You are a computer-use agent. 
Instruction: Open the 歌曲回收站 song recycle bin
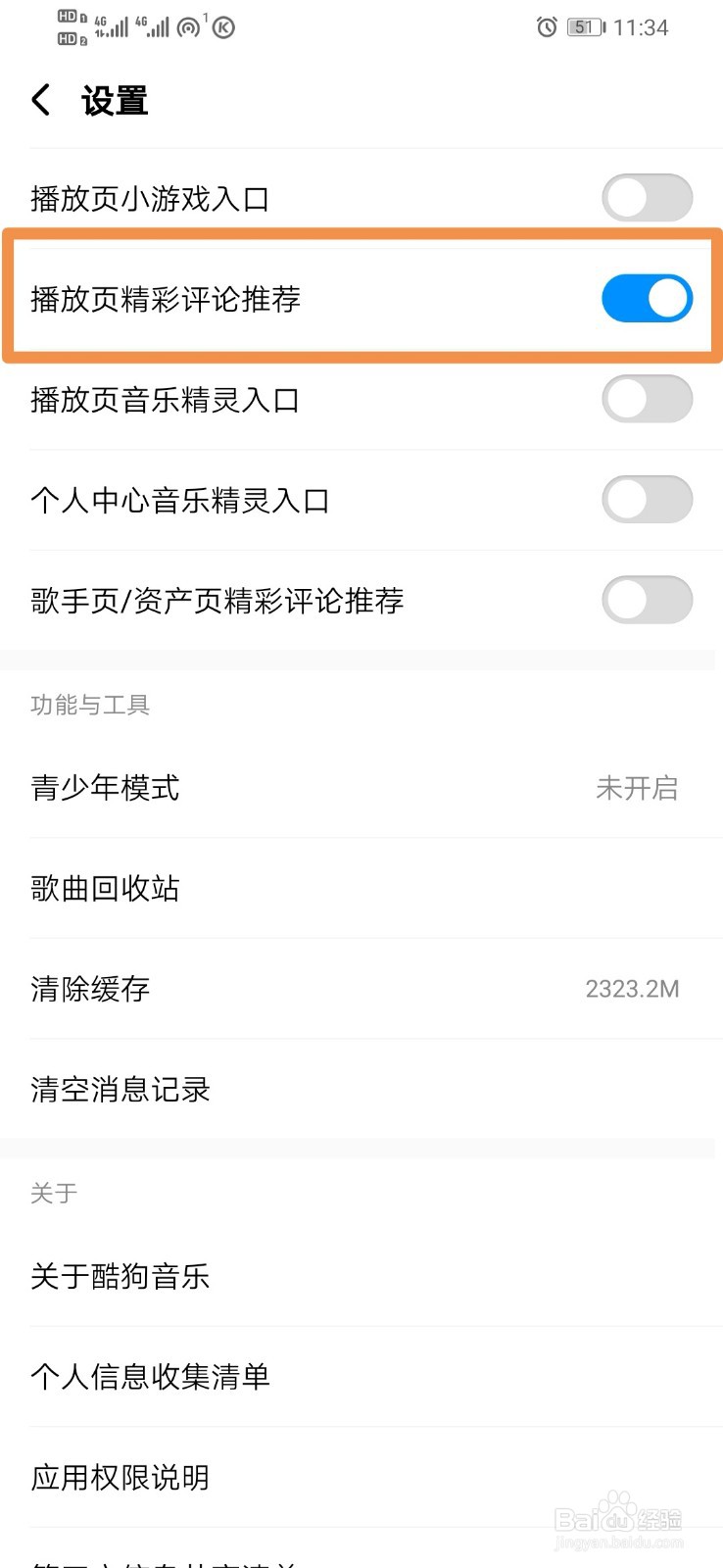[361, 890]
